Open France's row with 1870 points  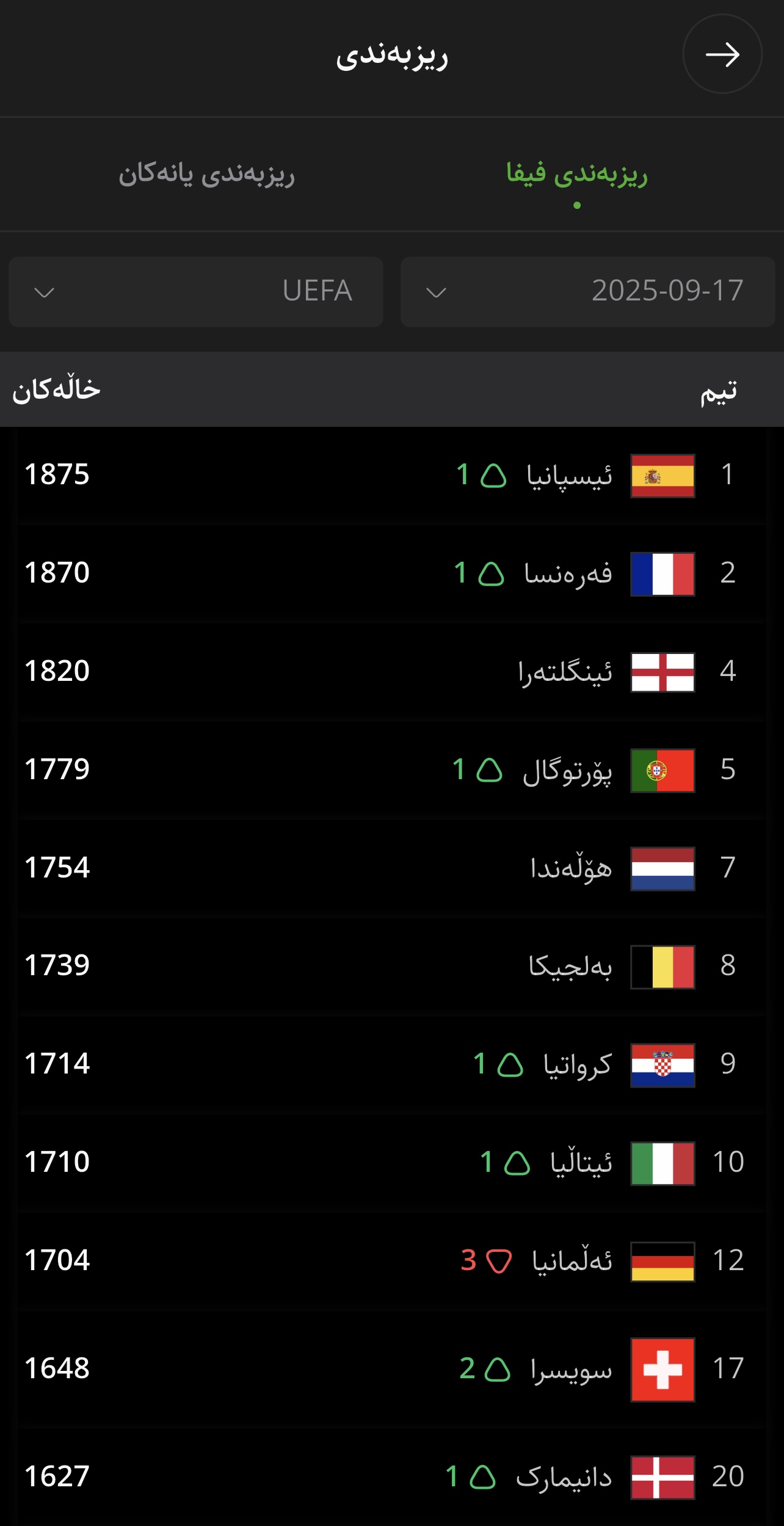coord(392,573)
